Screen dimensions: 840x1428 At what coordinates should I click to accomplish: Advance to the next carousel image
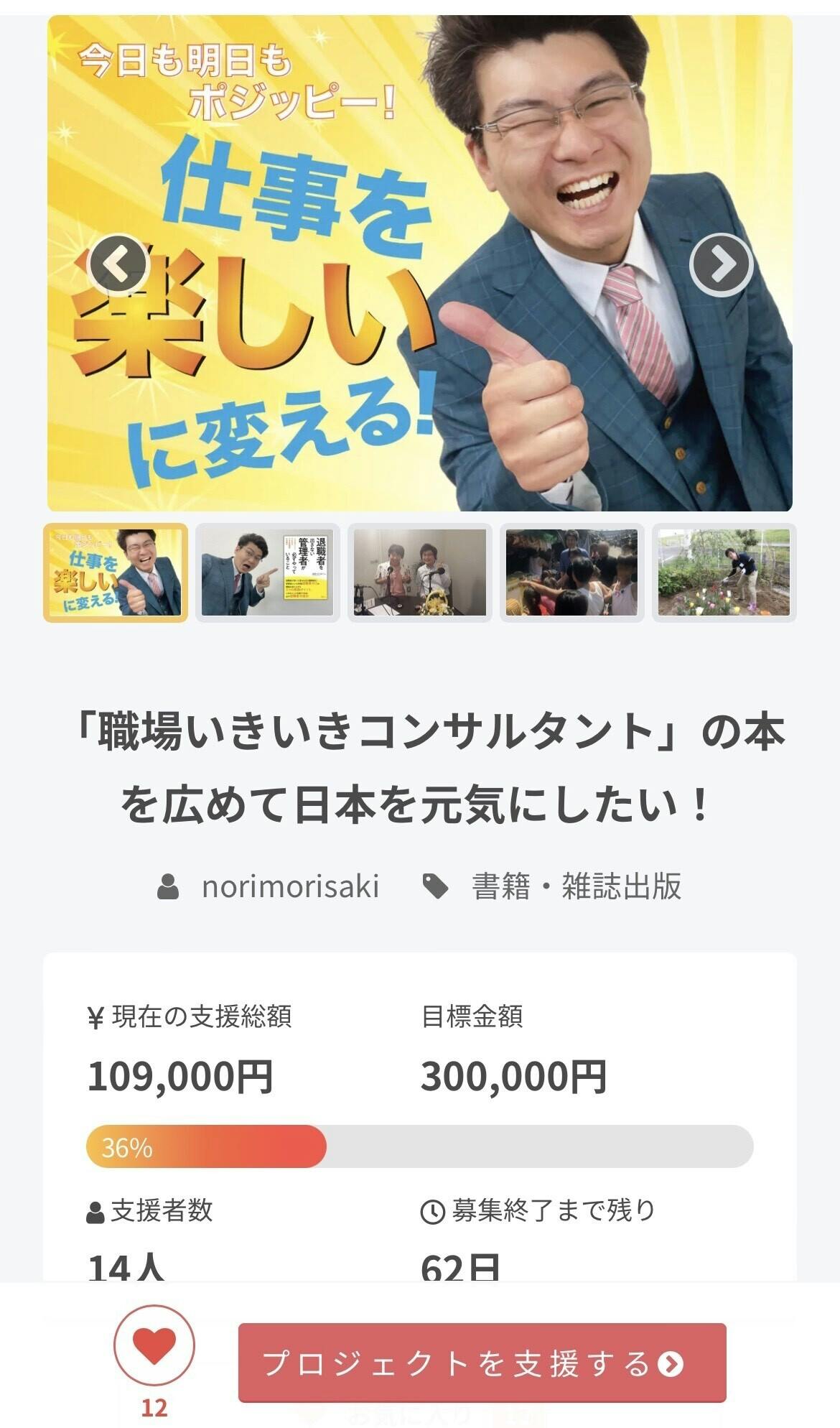point(721,265)
